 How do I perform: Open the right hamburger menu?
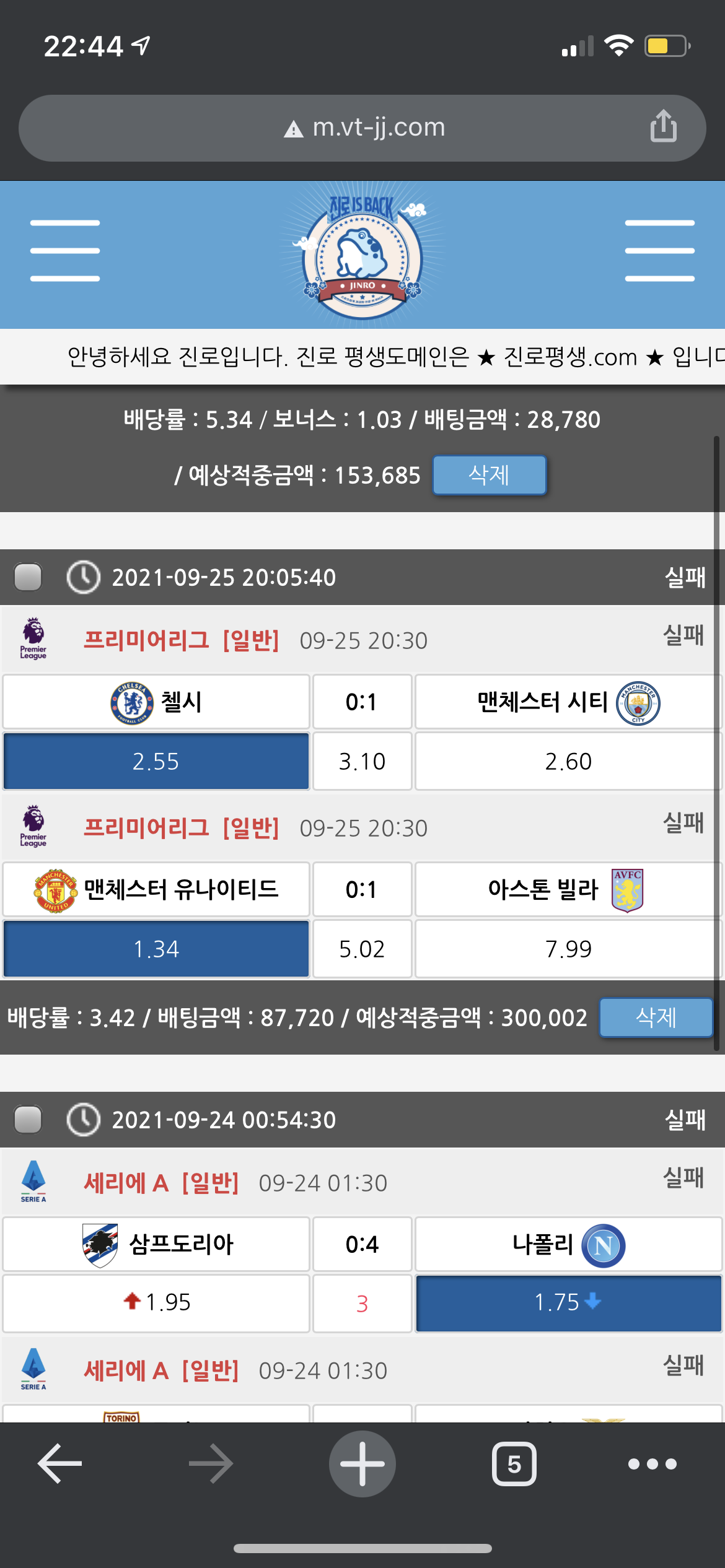[659, 251]
